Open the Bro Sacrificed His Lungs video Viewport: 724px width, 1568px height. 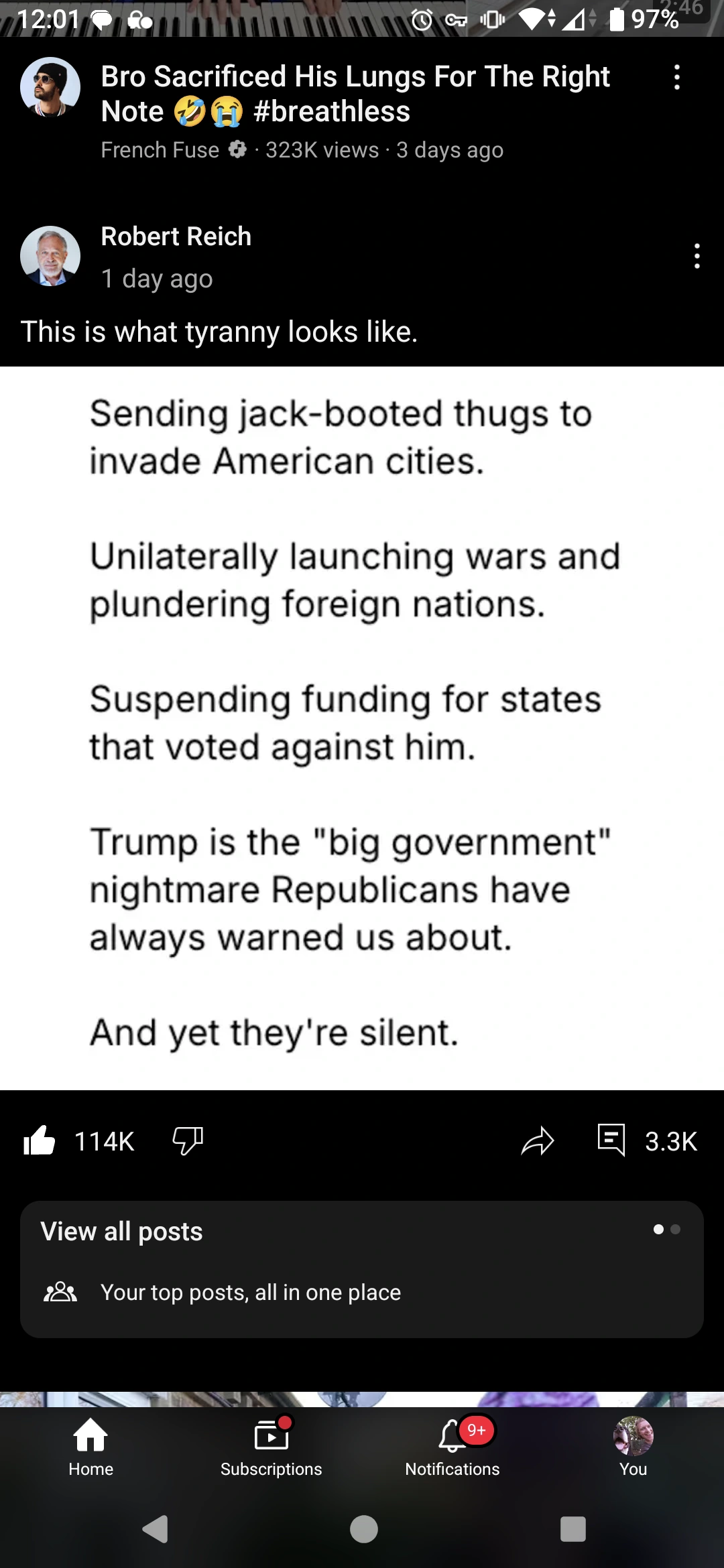click(355, 94)
